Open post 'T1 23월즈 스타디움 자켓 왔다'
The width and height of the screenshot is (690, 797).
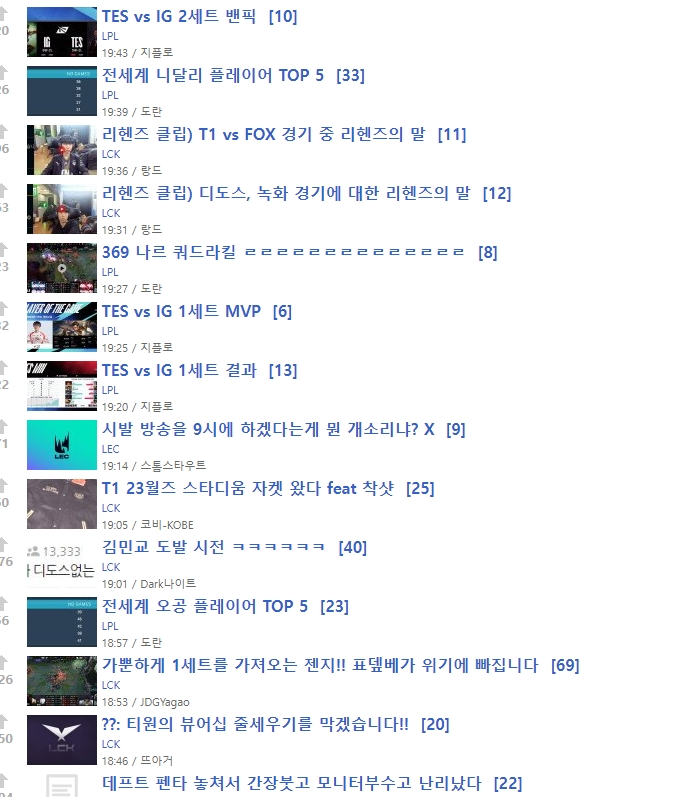tap(252, 489)
